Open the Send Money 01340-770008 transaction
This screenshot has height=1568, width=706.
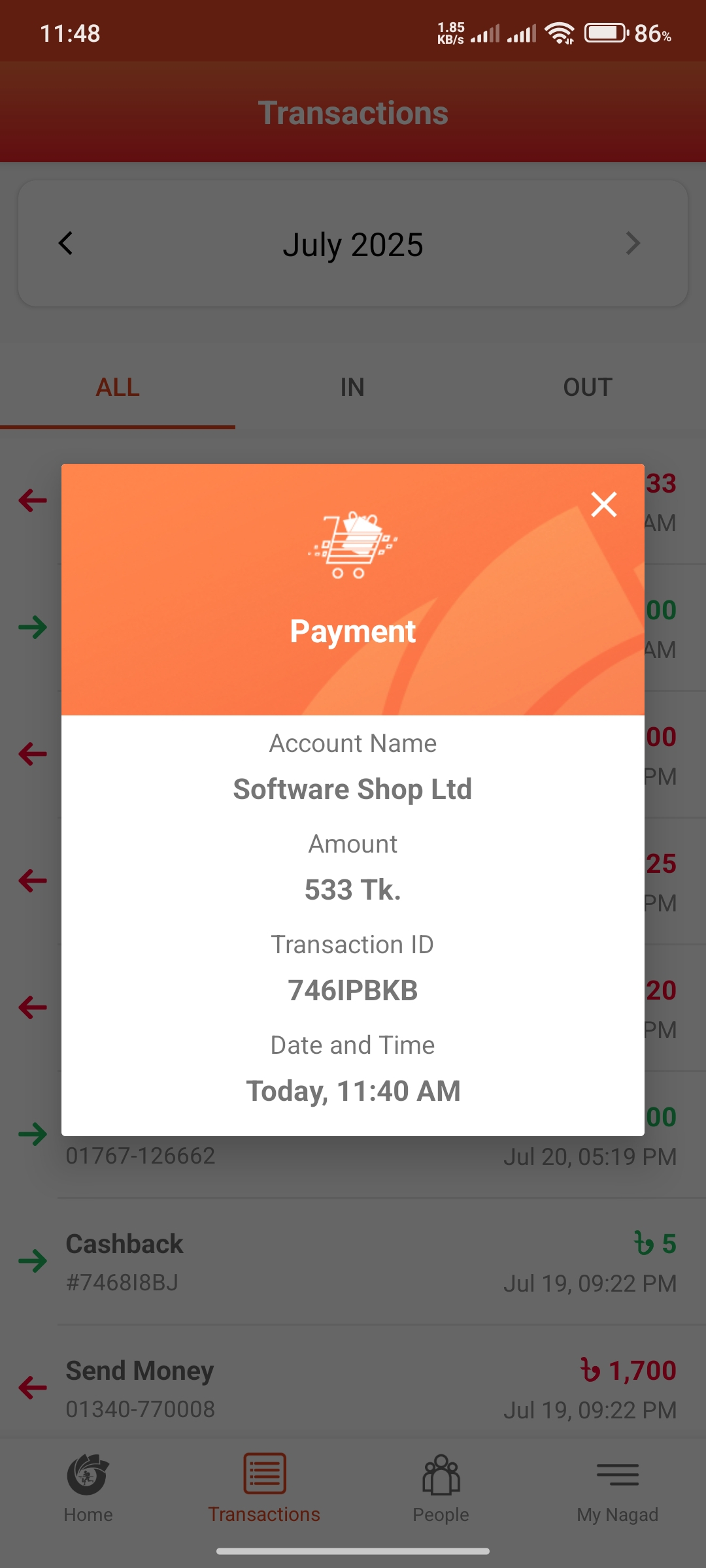(x=353, y=1388)
